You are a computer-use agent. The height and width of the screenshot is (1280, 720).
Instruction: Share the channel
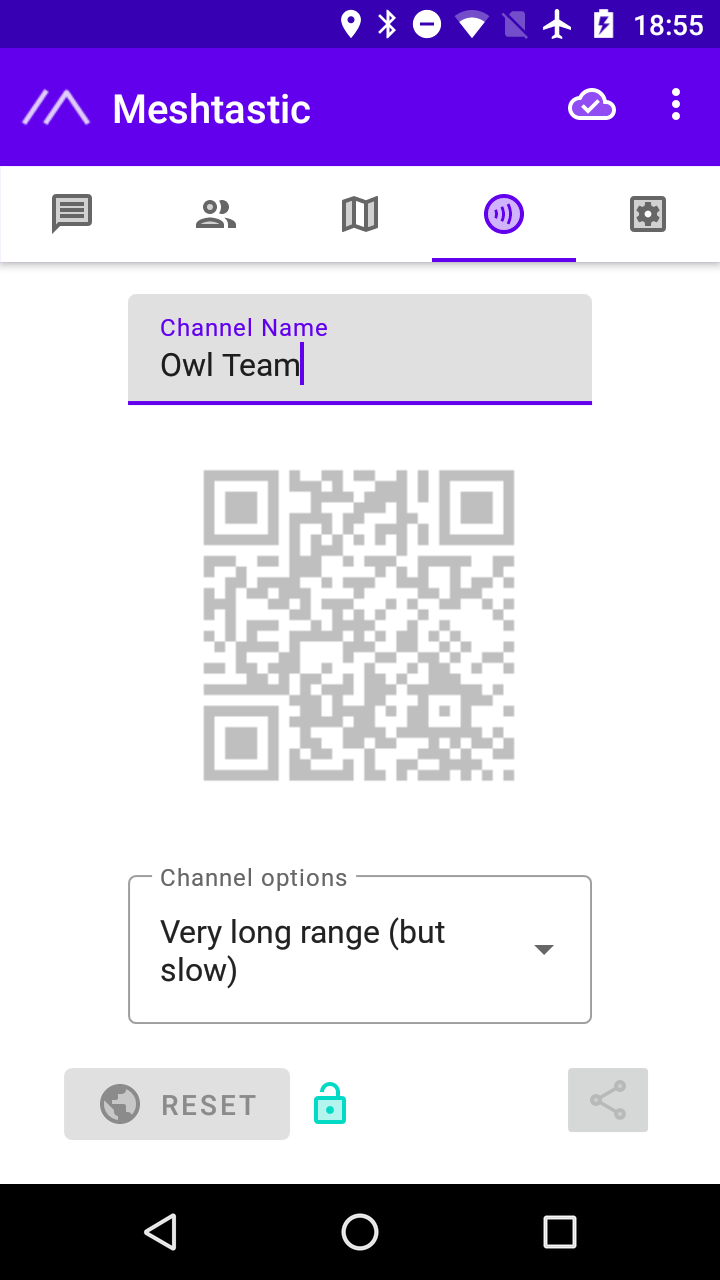click(x=608, y=1100)
